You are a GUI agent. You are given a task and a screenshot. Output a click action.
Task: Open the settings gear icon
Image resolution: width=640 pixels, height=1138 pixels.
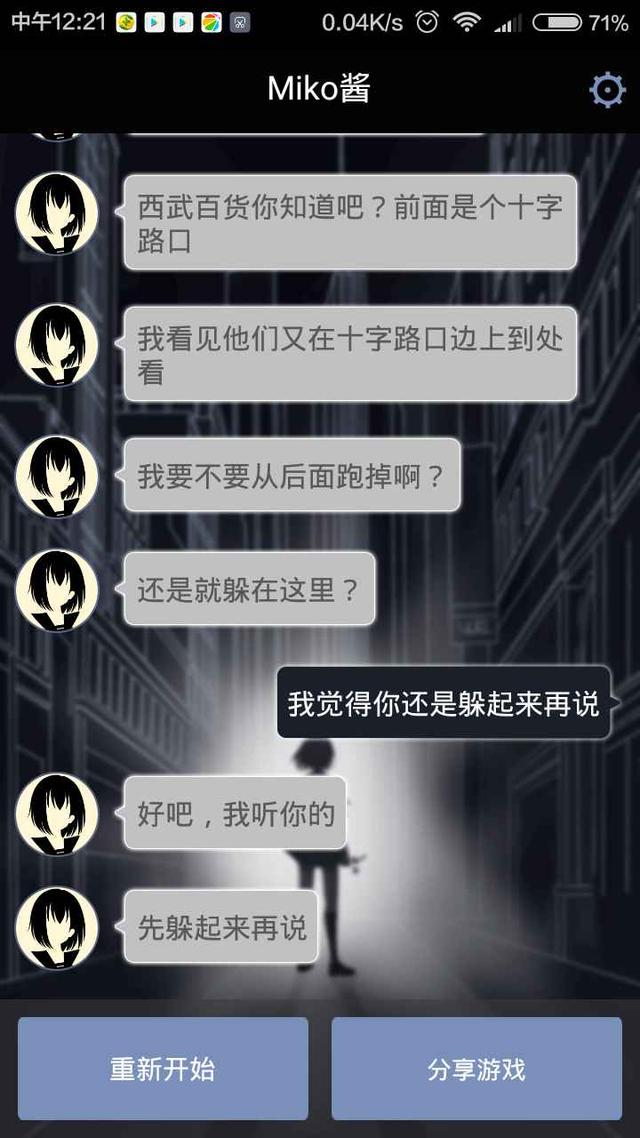[x=607, y=90]
